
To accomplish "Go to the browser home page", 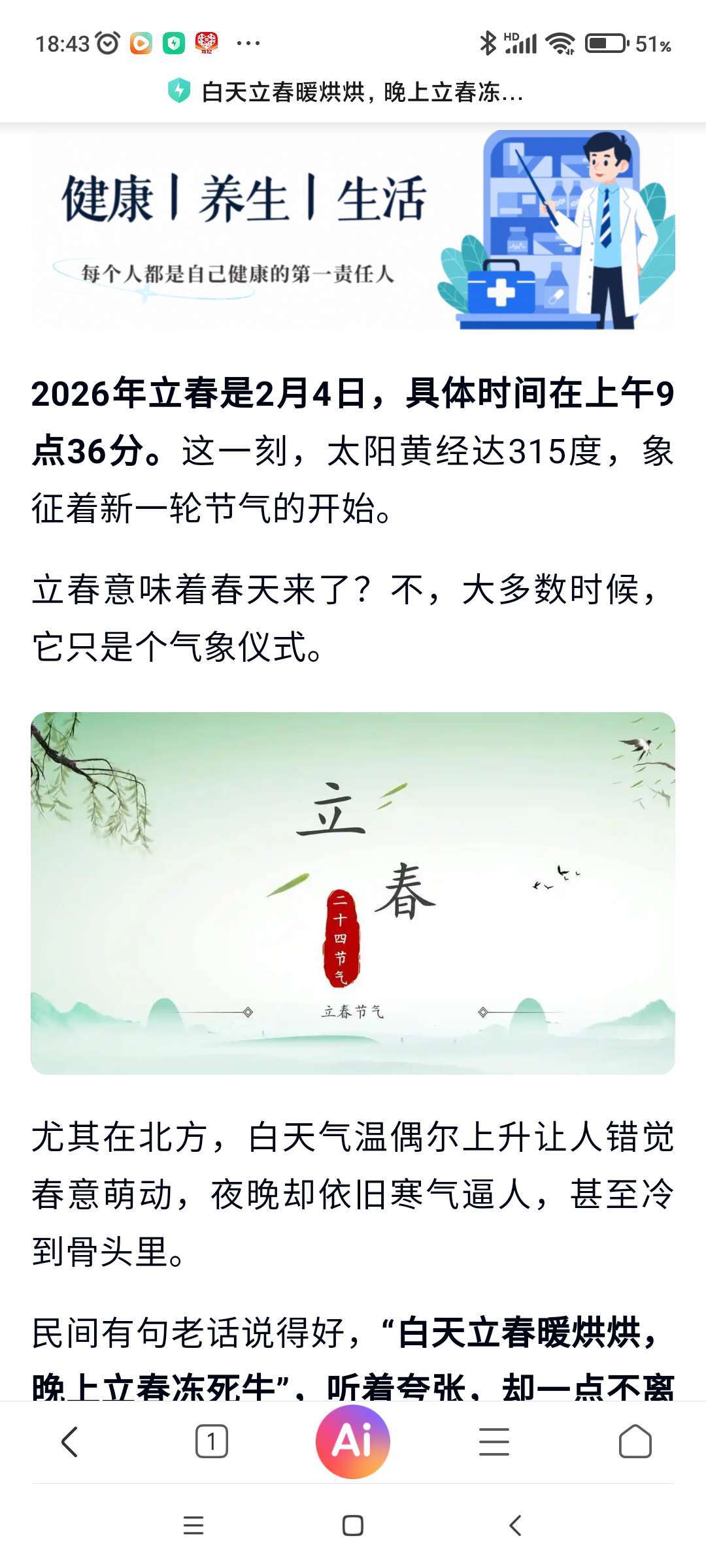I will 635,1441.
